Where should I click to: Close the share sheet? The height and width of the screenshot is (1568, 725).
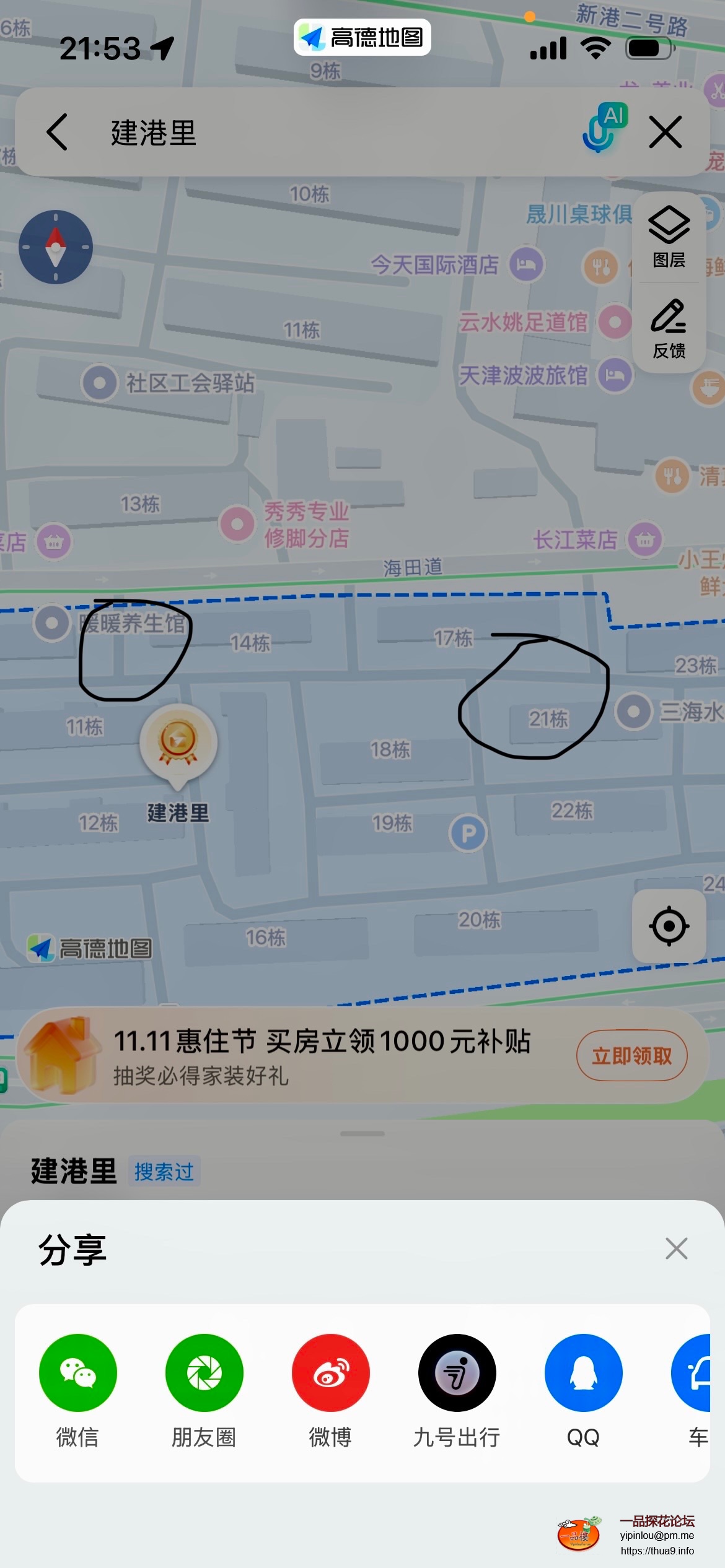tap(676, 1248)
